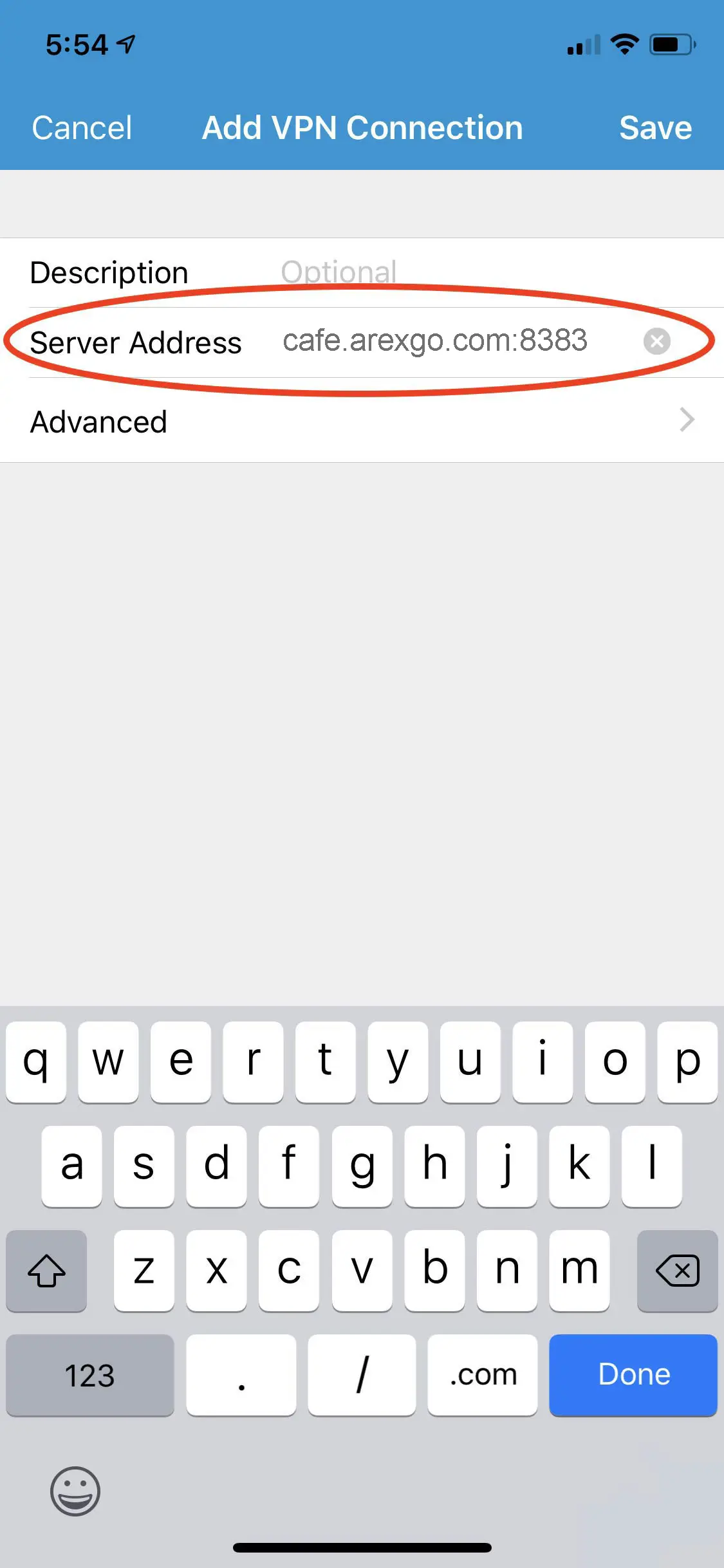Image resolution: width=724 pixels, height=1568 pixels.
Task: Hit the keyboard backspace key
Action: [x=677, y=1271]
